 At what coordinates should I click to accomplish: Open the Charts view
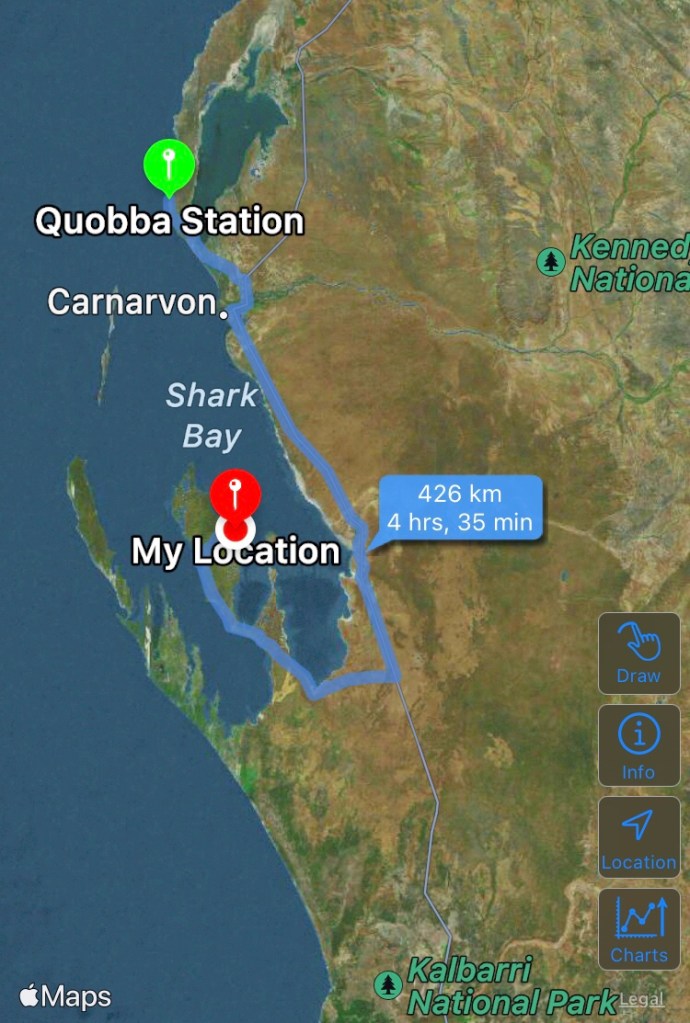(638, 930)
